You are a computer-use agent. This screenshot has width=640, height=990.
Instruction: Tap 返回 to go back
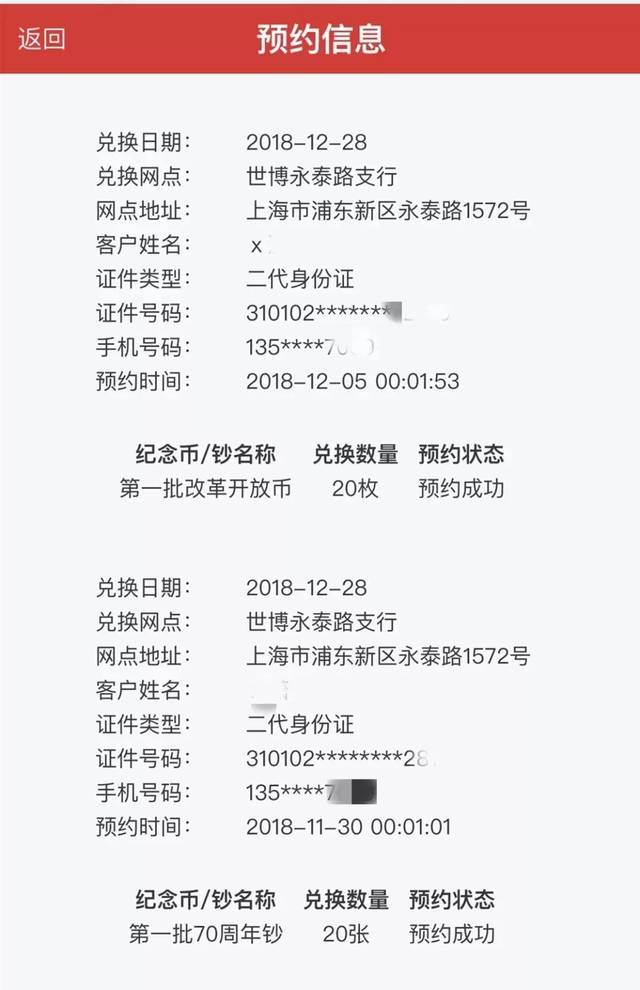pos(42,39)
